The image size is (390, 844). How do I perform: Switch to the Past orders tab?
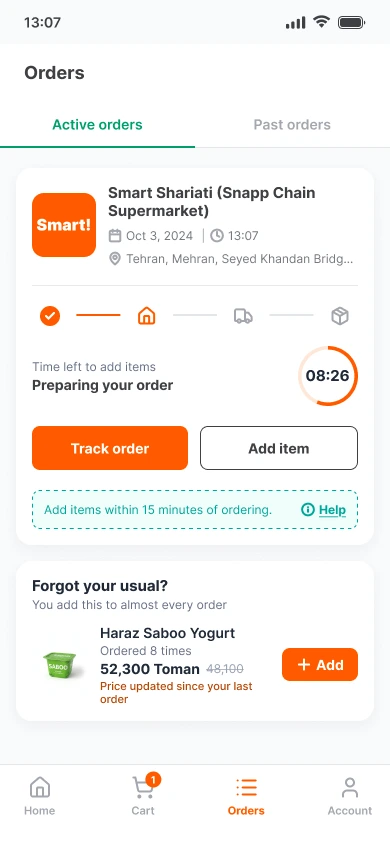[292, 125]
